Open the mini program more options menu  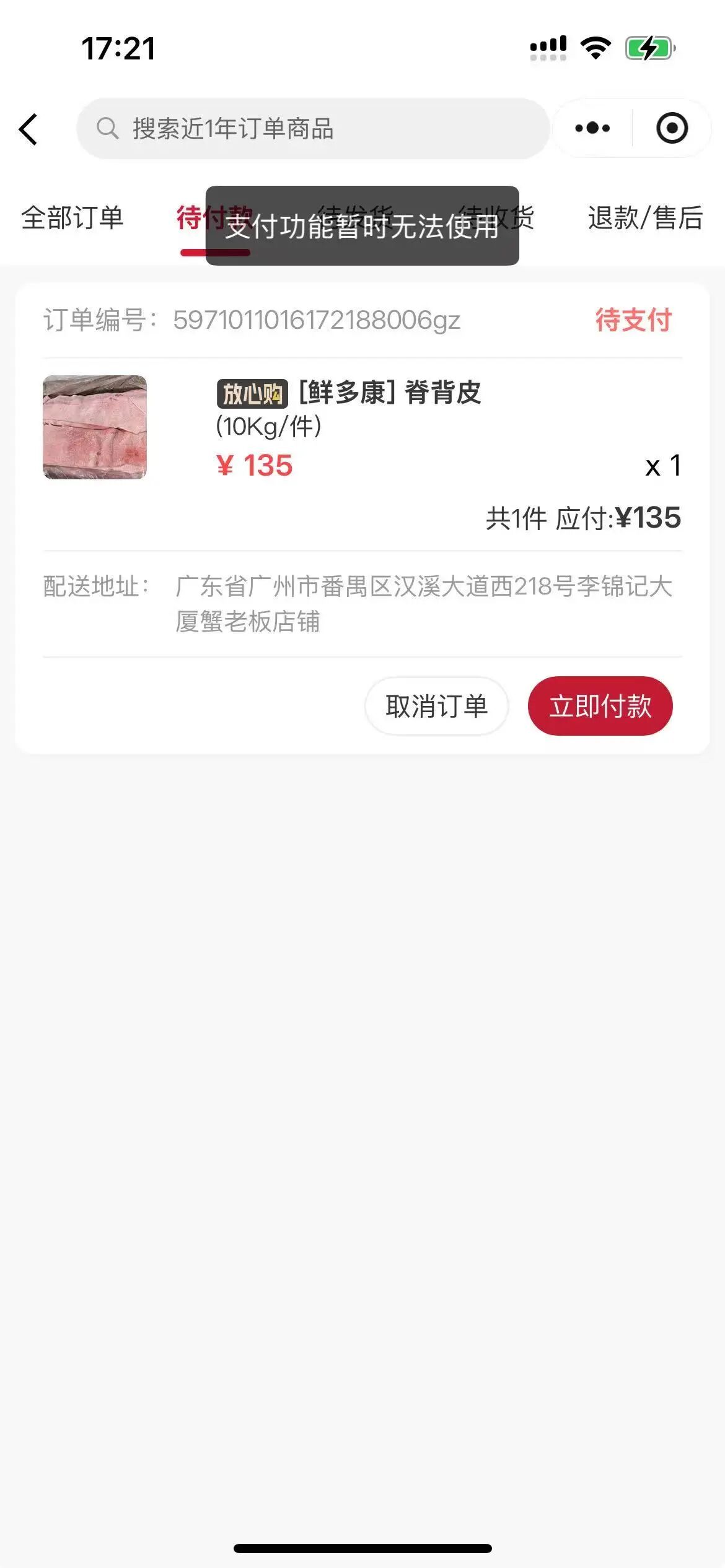[x=592, y=129]
